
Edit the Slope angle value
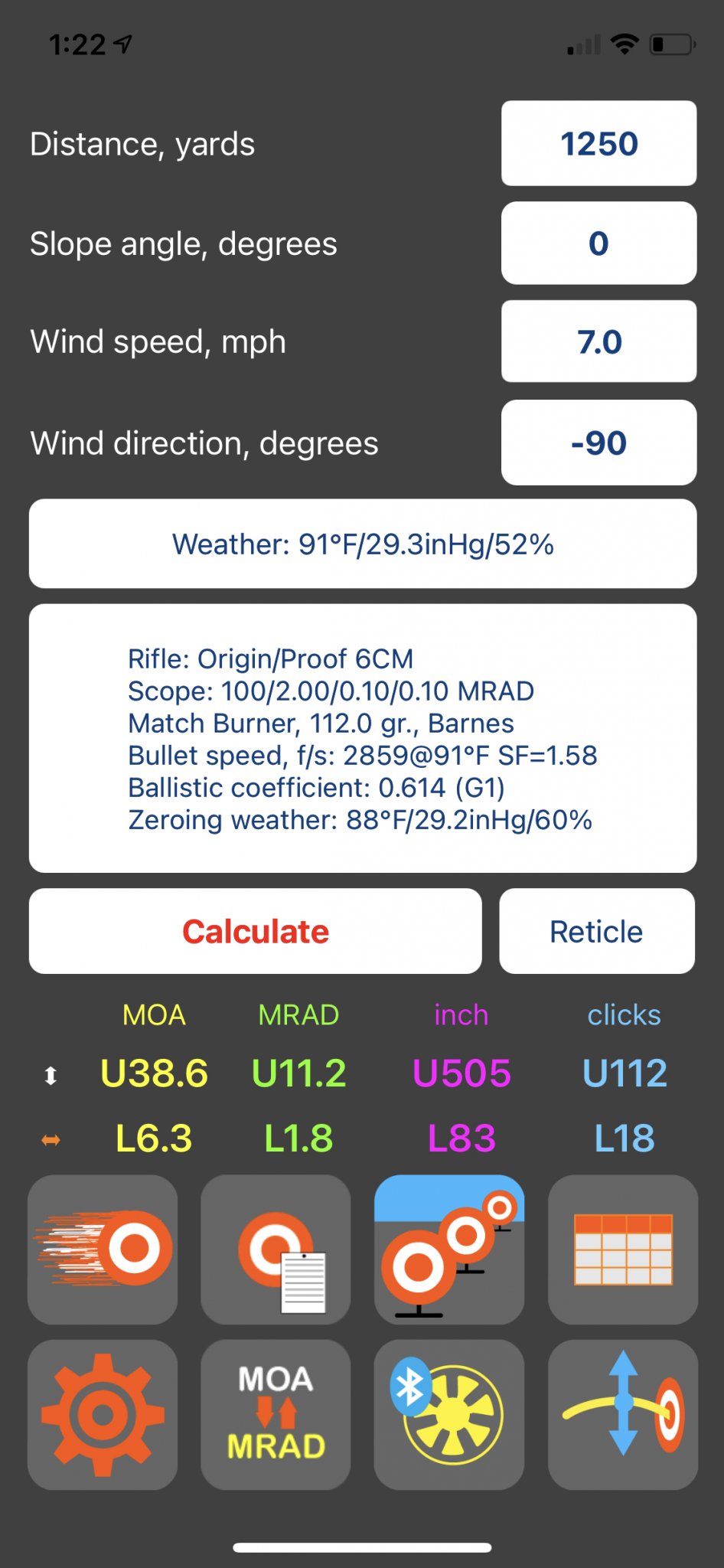598,243
